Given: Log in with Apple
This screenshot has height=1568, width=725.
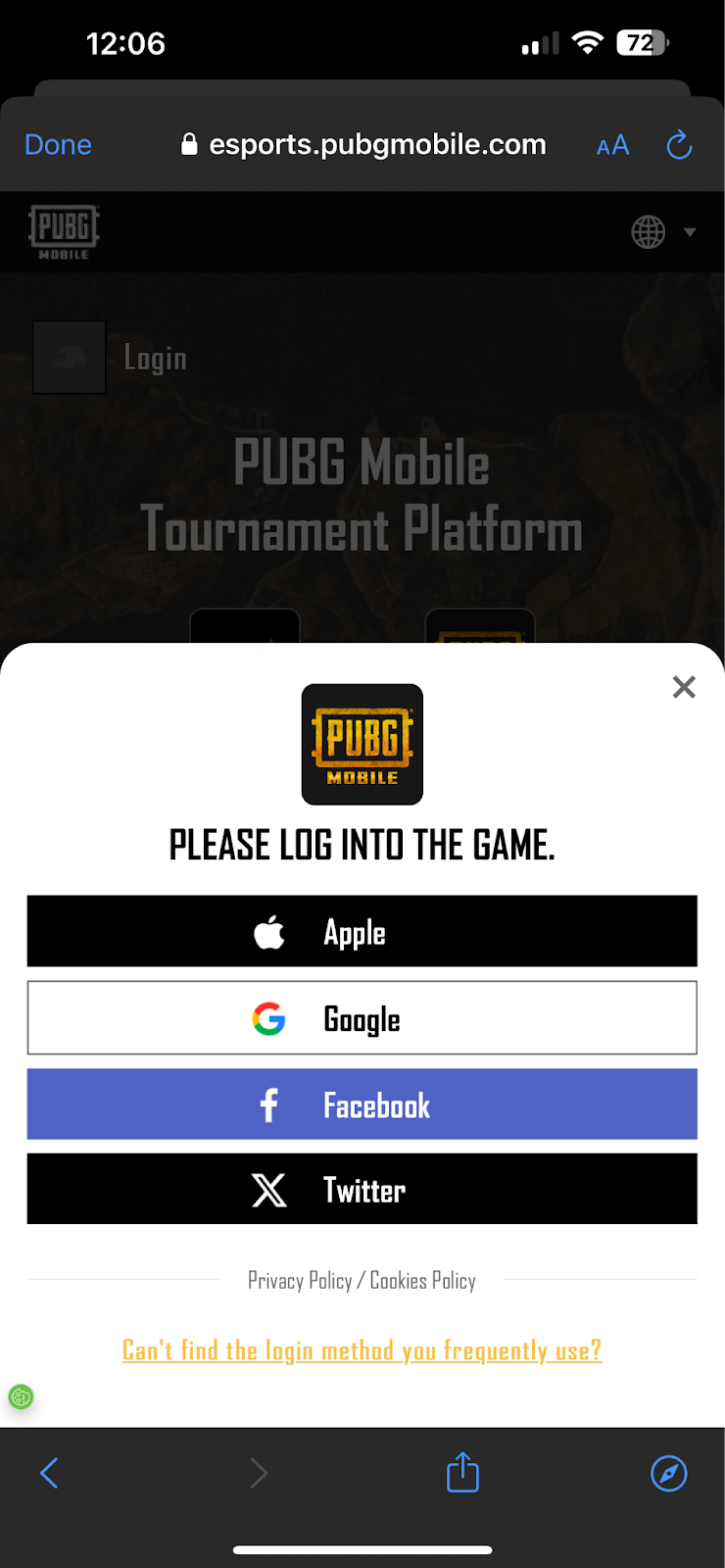Looking at the screenshot, I should tap(362, 931).
